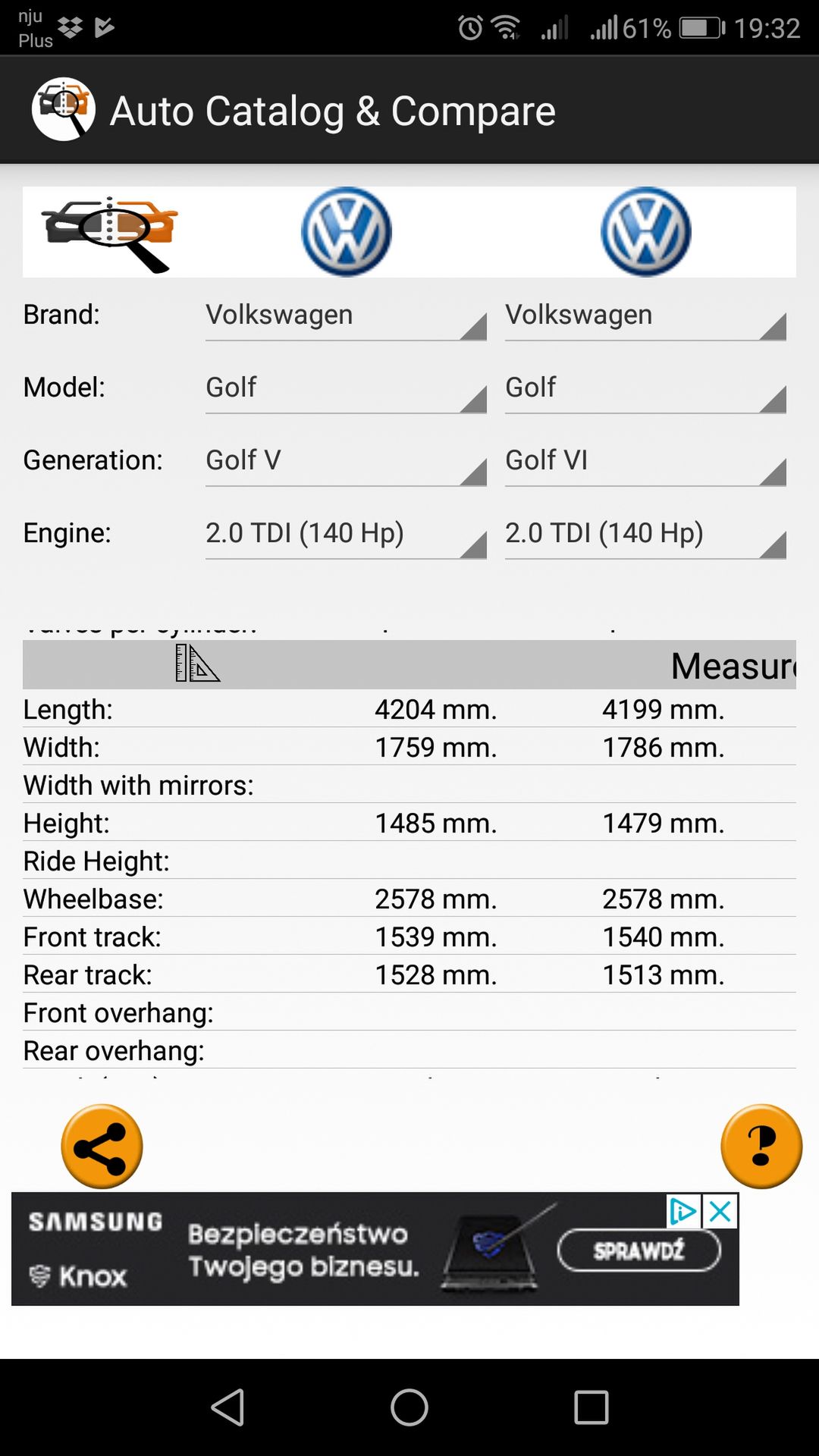Open the Engine dropdown for Golf V
The width and height of the screenshot is (819, 1456).
[346, 534]
